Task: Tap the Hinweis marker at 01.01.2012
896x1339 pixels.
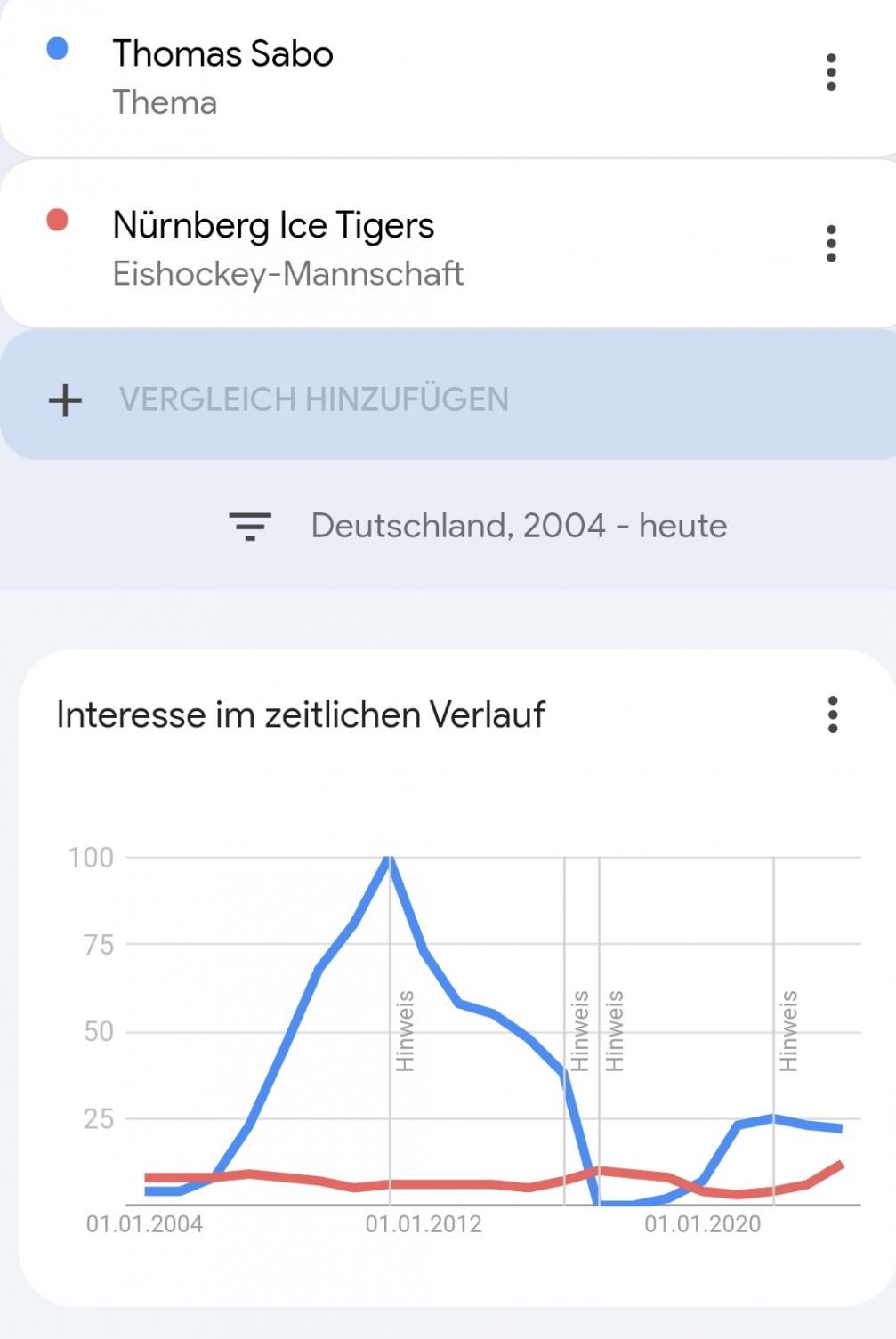Action: 404,1031
